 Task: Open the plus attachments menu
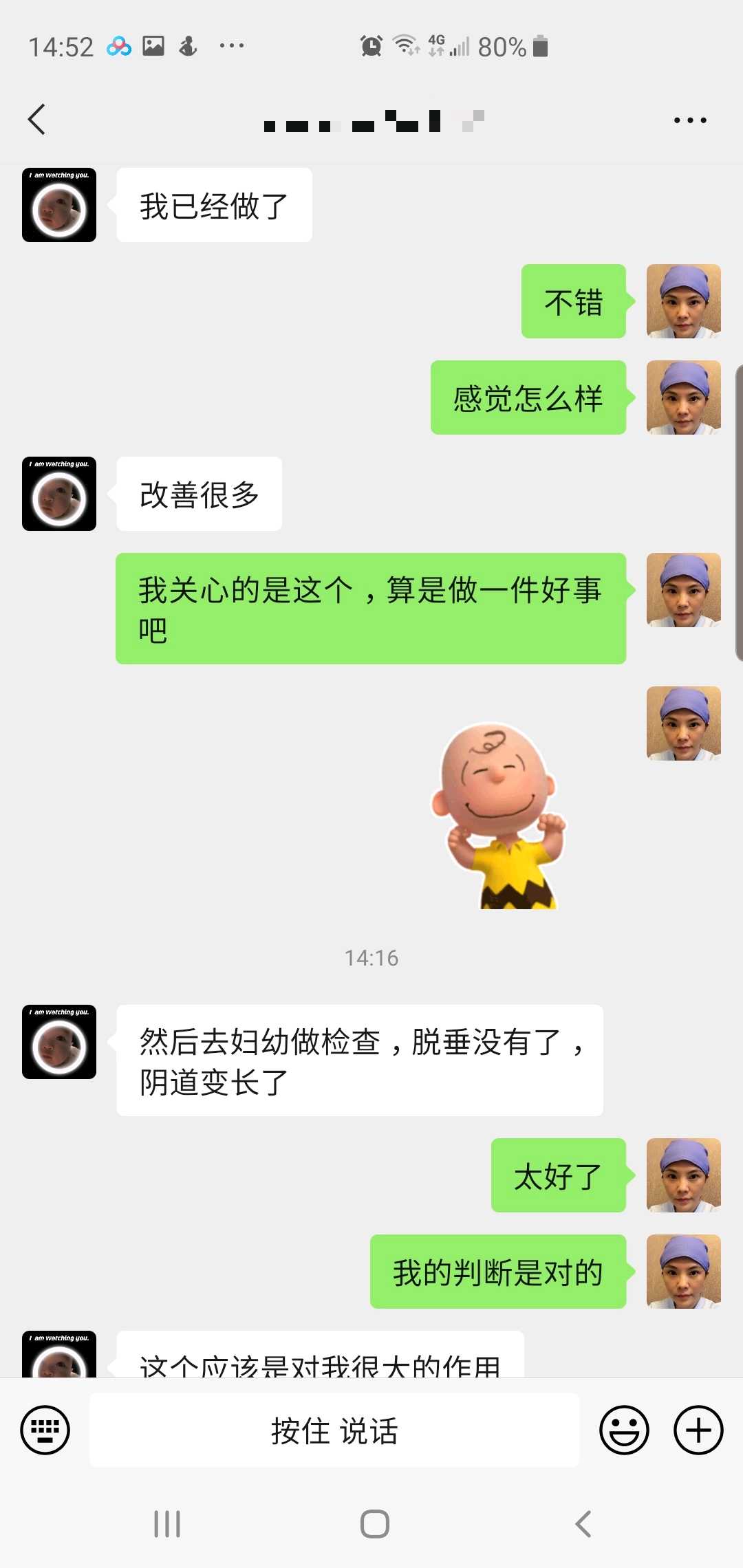(698, 1430)
